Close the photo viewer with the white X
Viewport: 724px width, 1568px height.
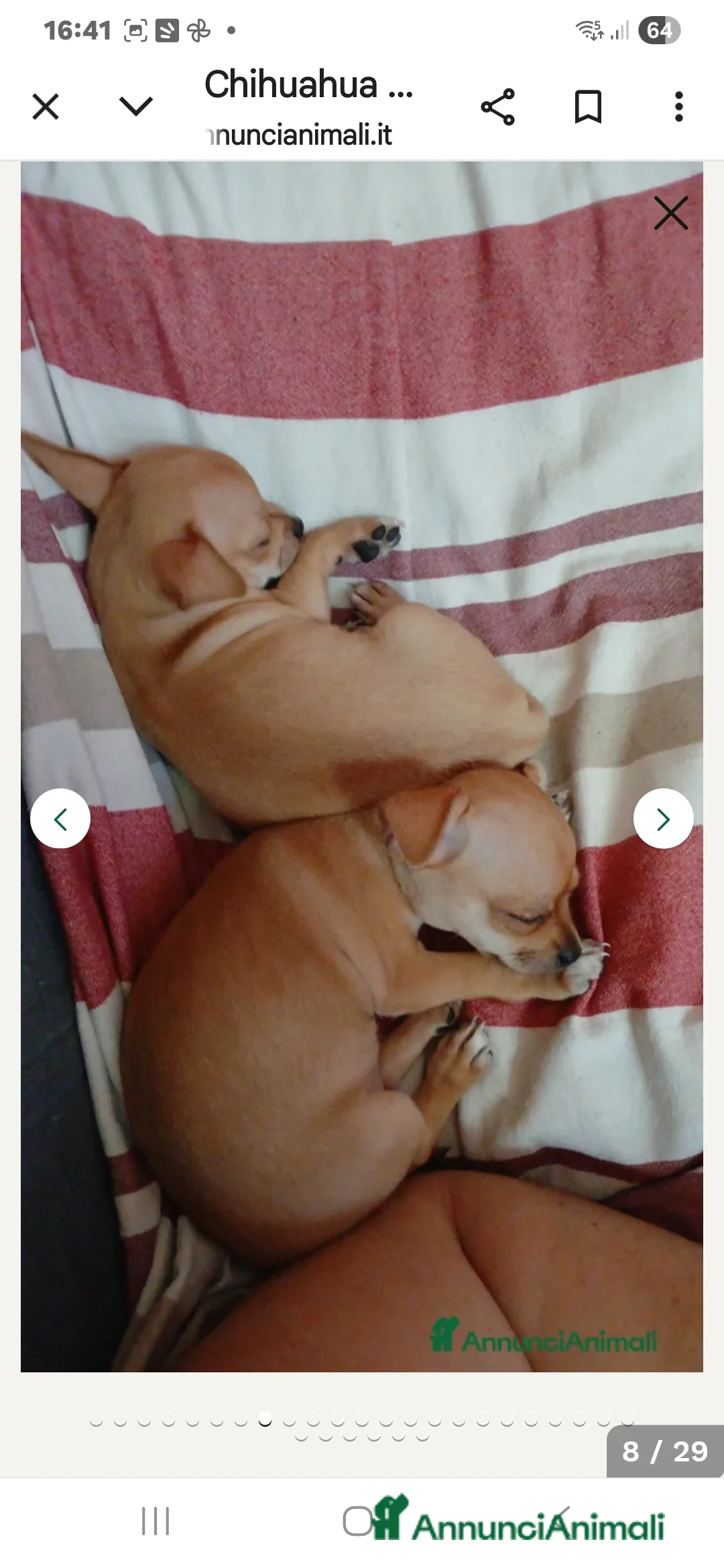pos(671,214)
